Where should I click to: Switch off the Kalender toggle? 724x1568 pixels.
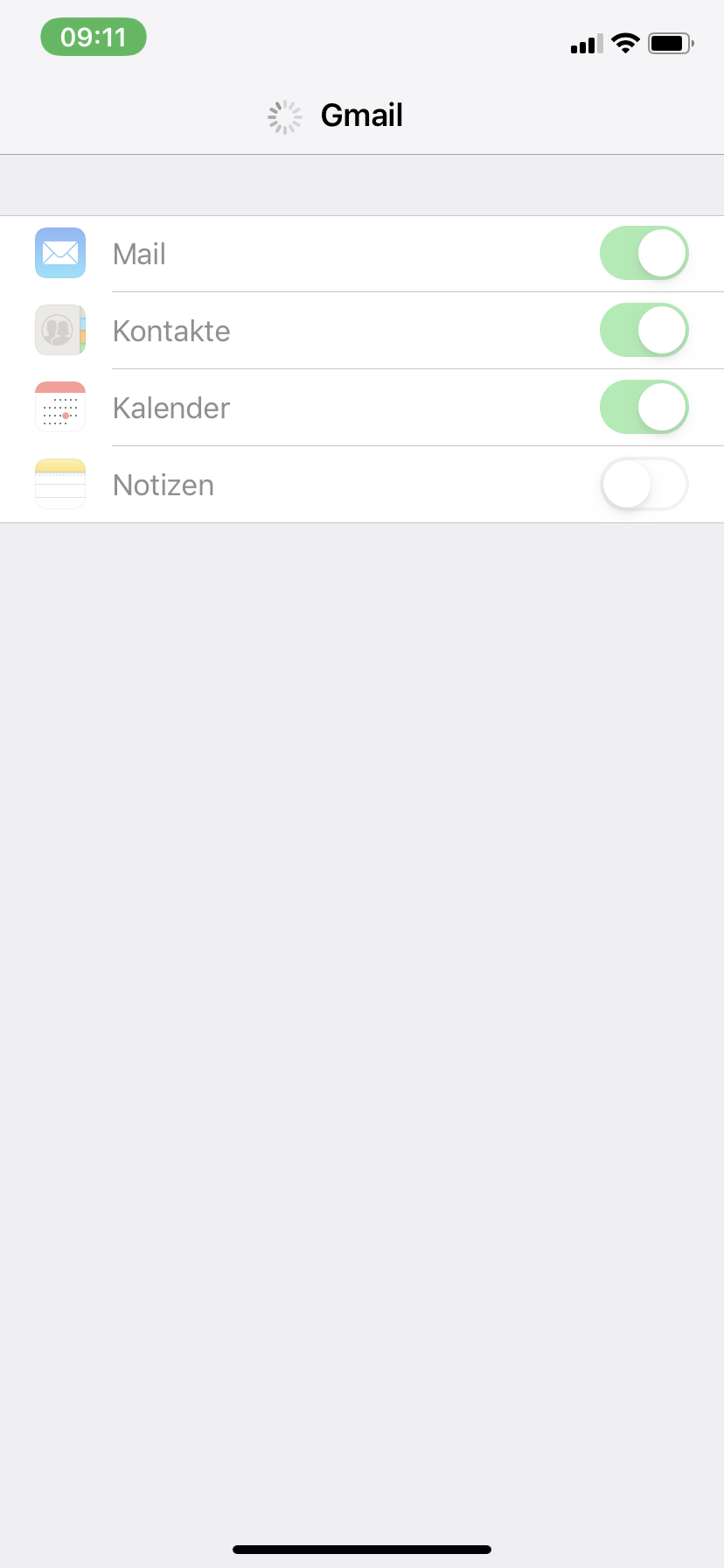pos(644,408)
